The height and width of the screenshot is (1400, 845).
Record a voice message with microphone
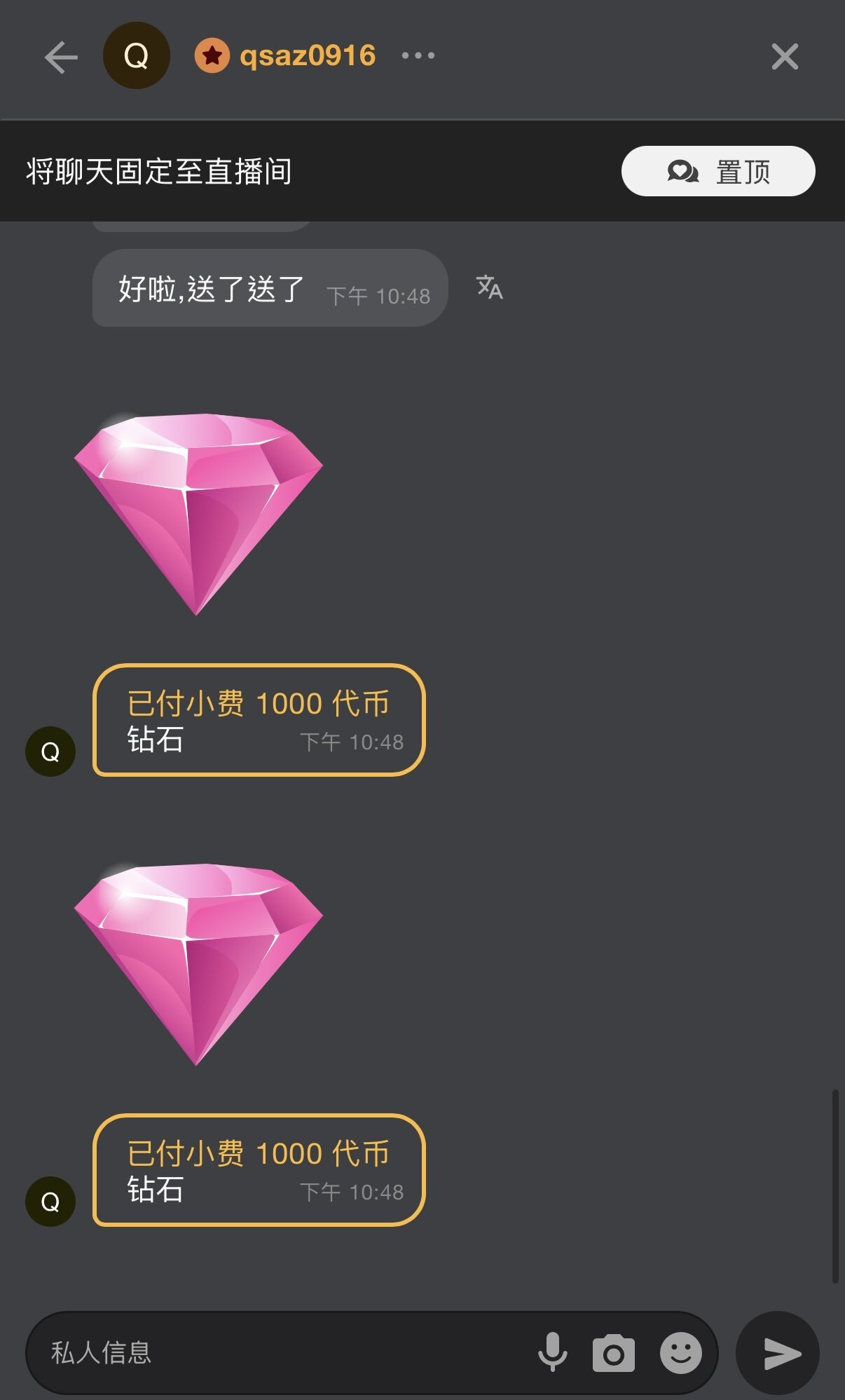point(552,1352)
